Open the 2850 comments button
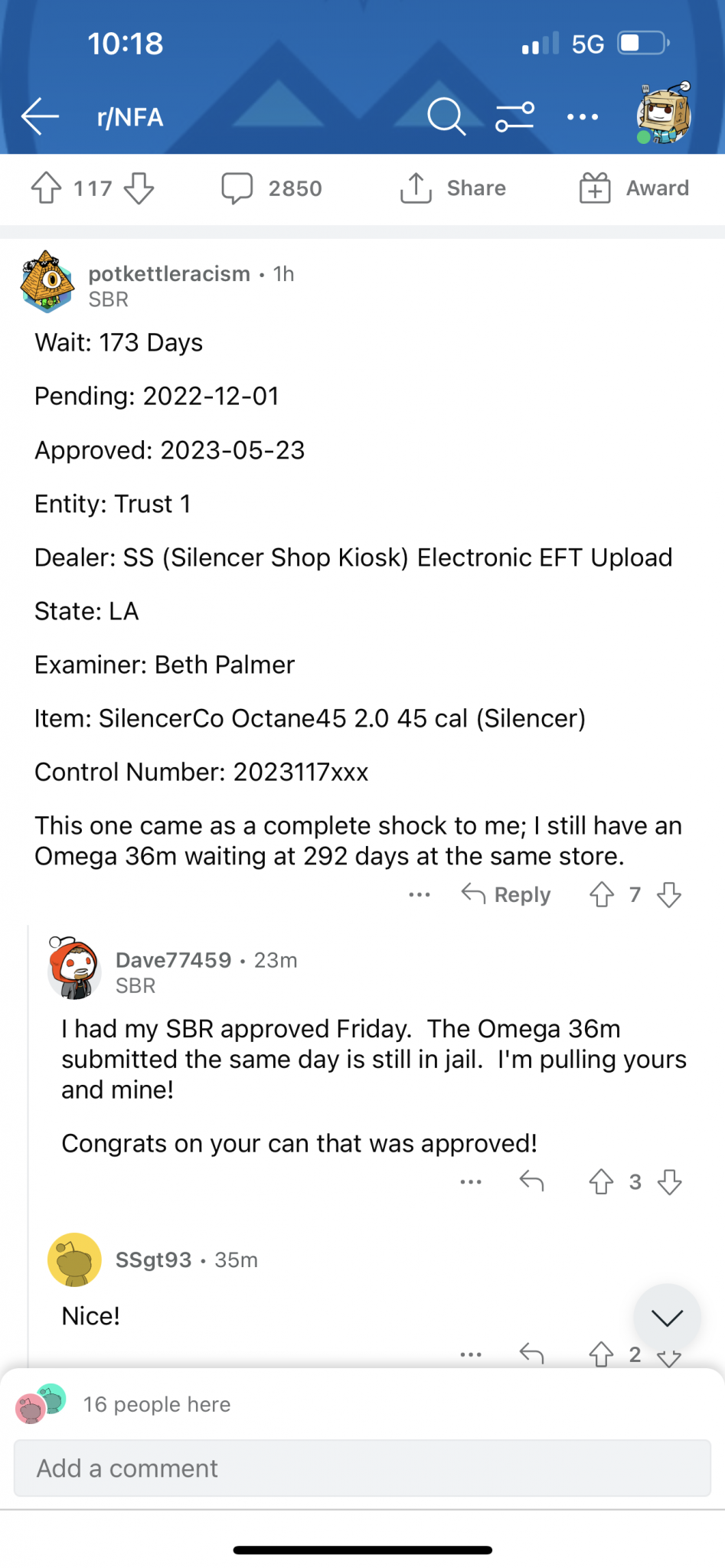The width and height of the screenshot is (725, 1568). coord(272,188)
